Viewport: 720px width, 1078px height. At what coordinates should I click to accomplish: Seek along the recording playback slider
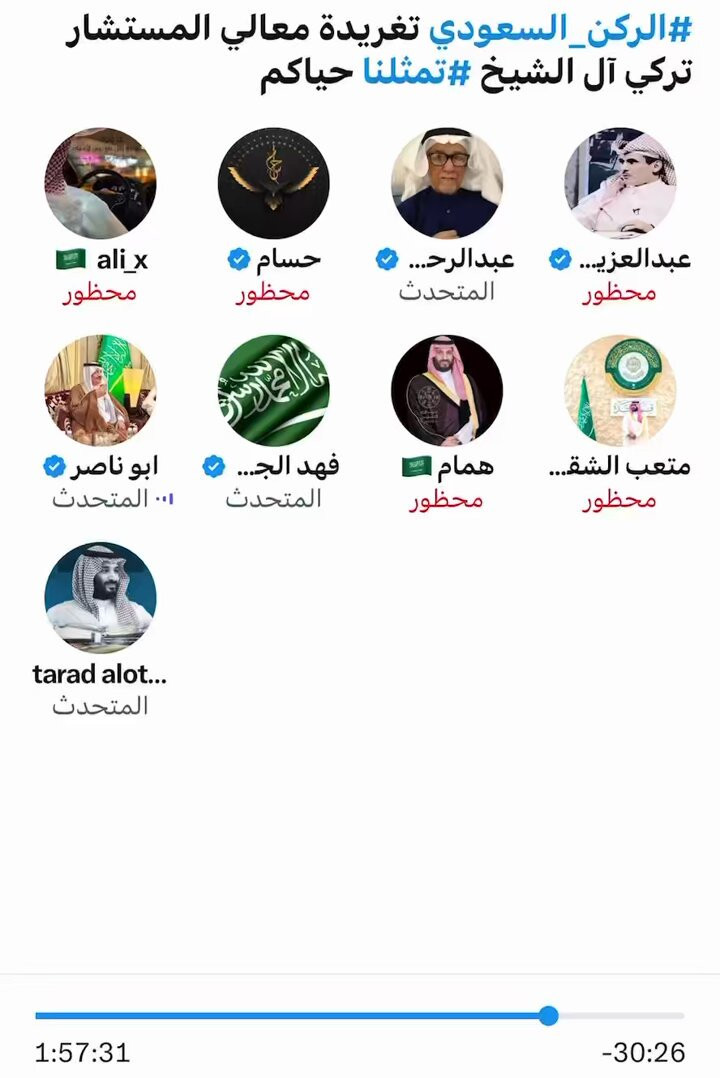click(360, 1016)
